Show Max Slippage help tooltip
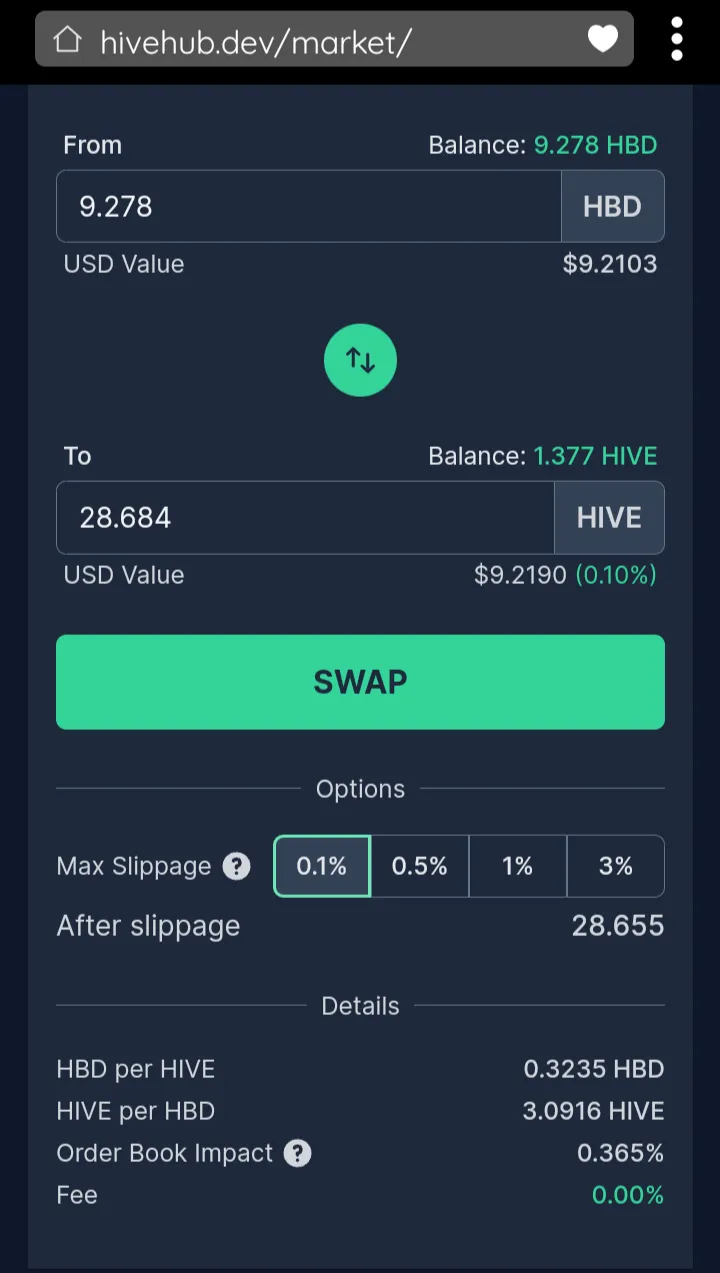Screen dimensions: 720x1273 236,866
